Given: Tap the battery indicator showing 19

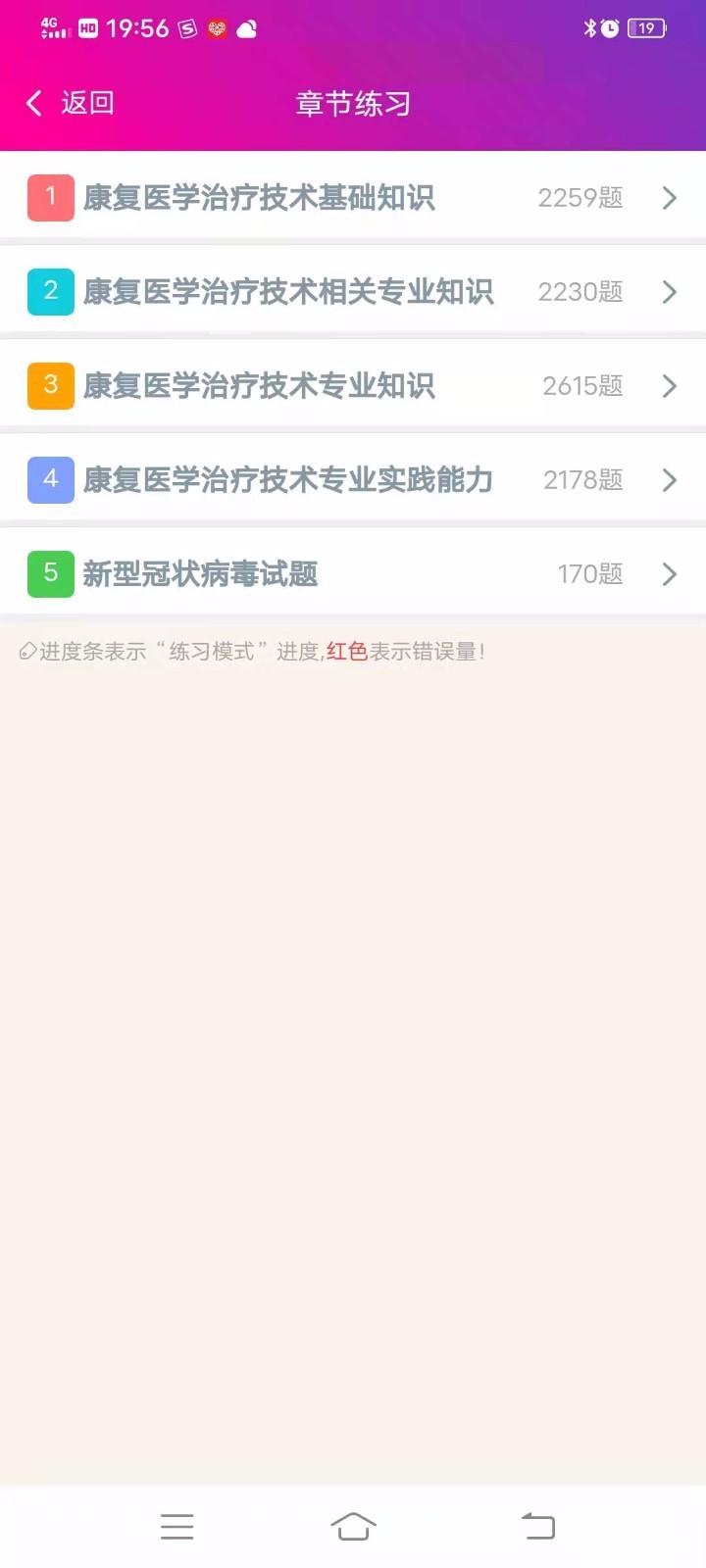Looking at the screenshot, I should click(647, 28).
